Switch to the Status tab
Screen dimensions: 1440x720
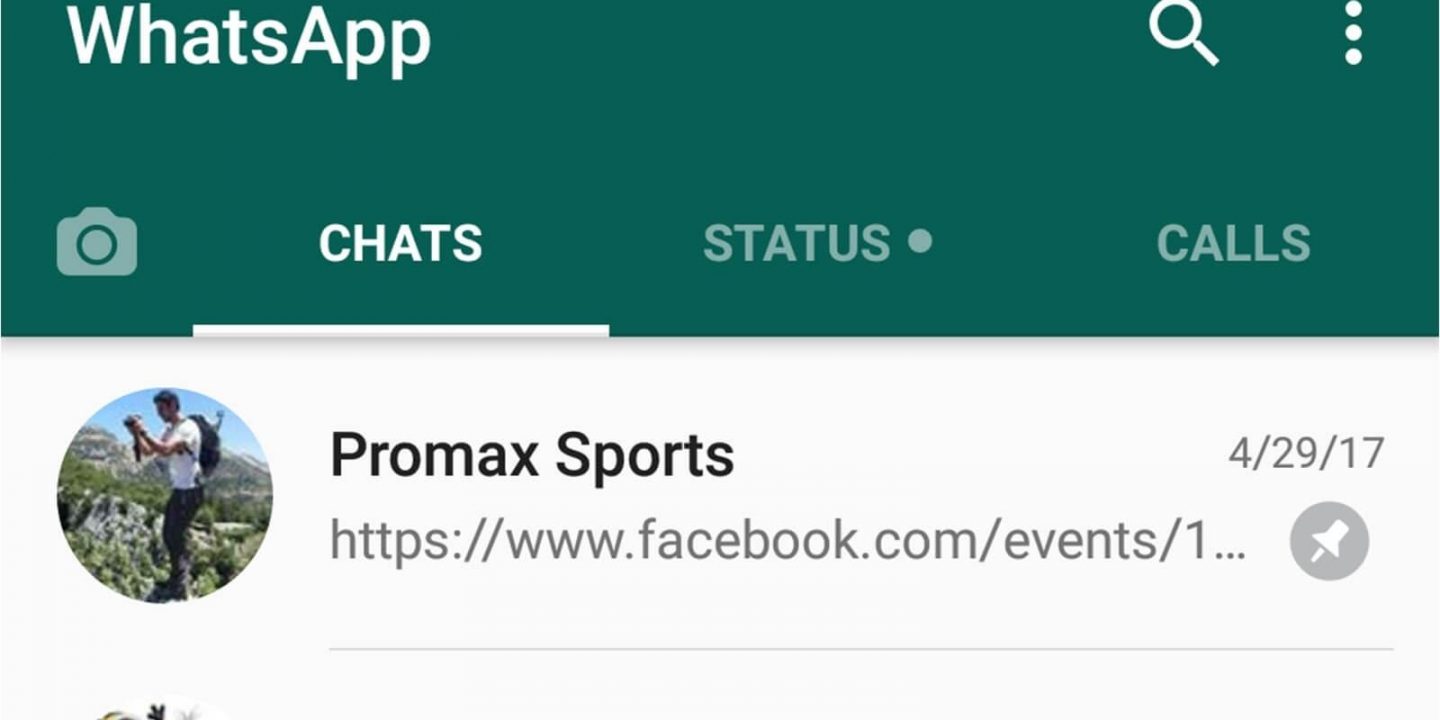[x=815, y=244]
